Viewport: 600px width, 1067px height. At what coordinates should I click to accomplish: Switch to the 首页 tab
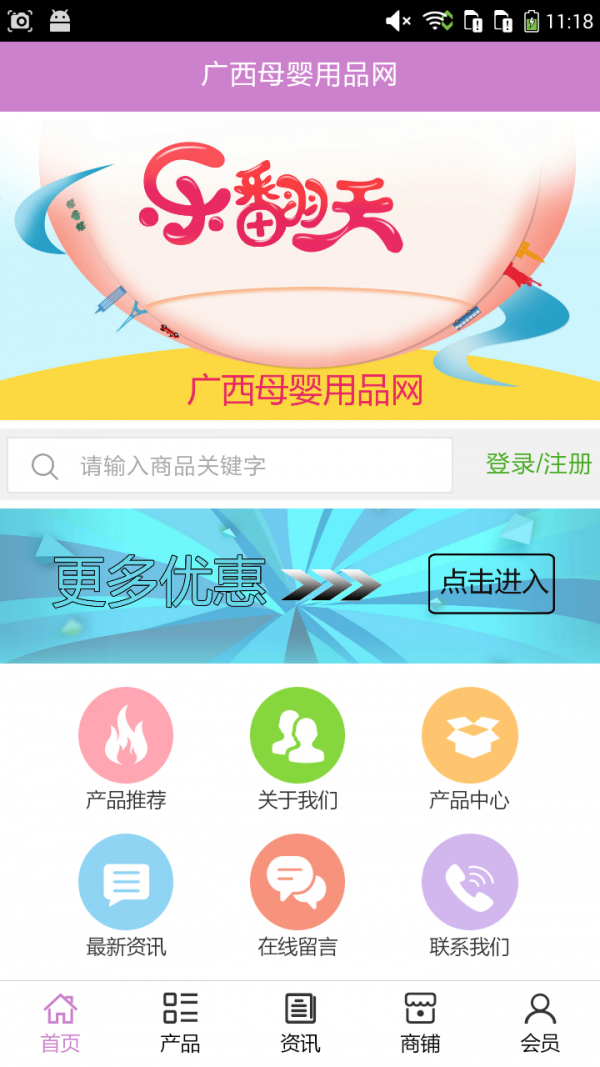point(60,1023)
